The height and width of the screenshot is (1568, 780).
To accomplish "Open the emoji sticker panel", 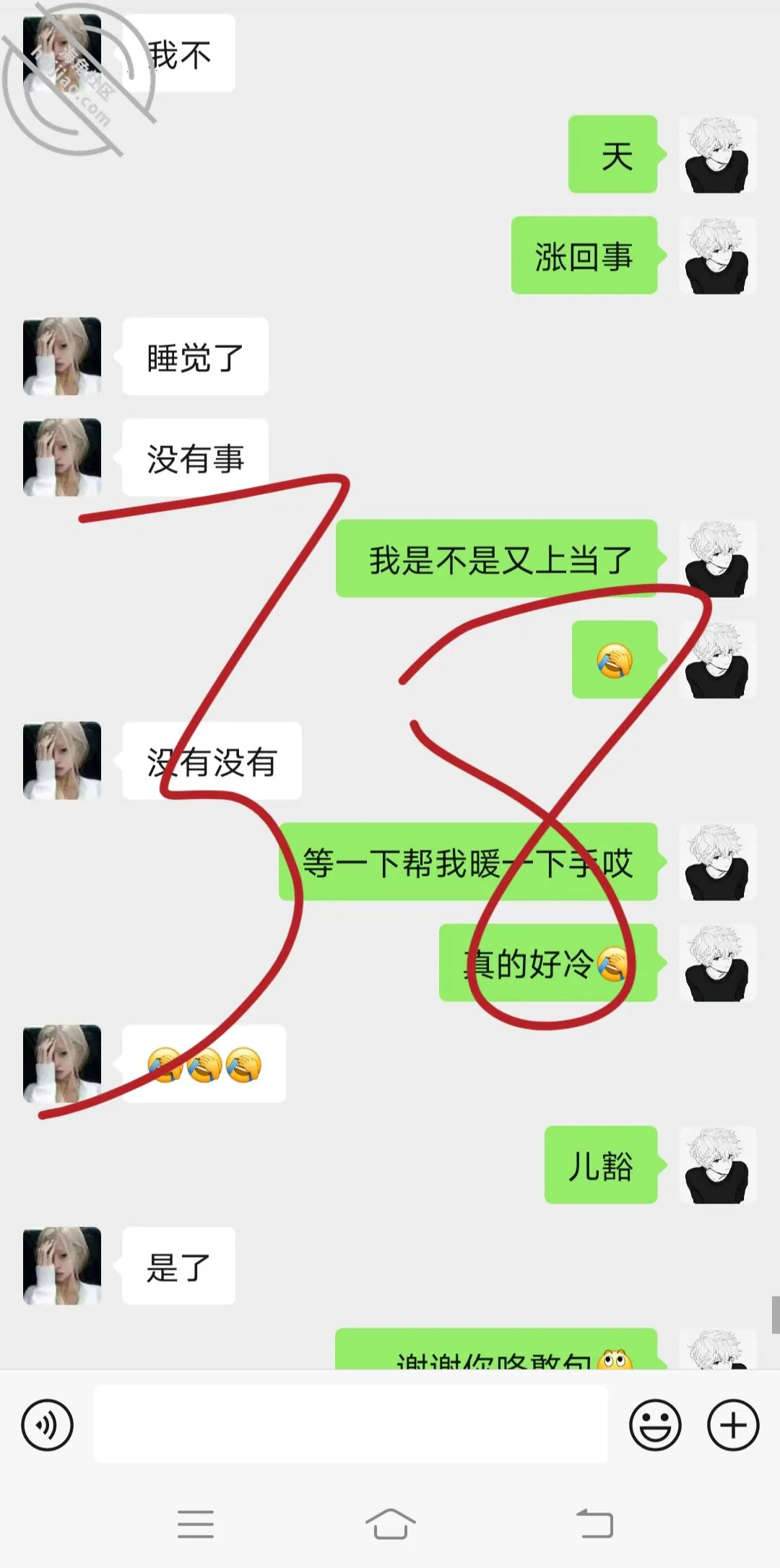I will click(x=655, y=1424).
